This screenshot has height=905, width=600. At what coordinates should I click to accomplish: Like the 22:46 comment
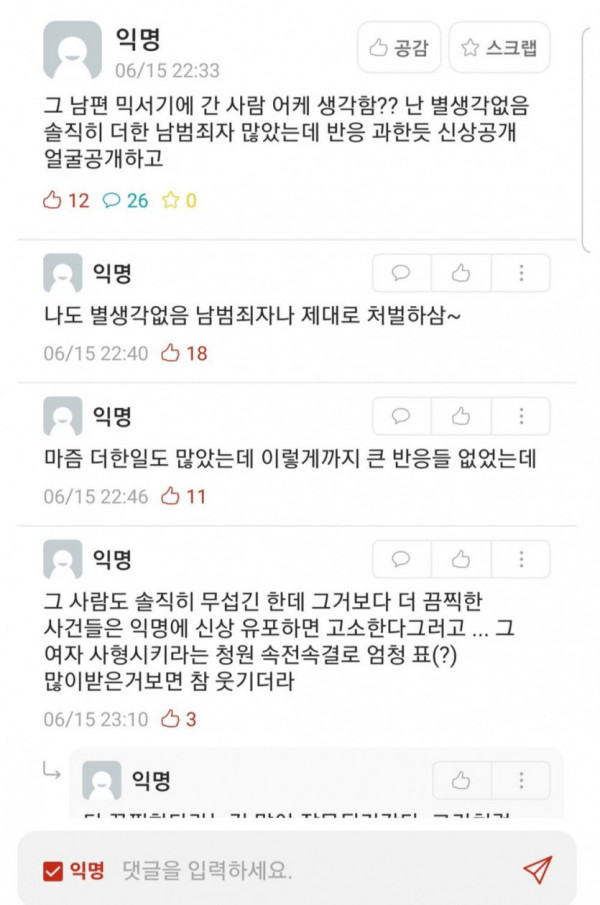pos(461,416)
